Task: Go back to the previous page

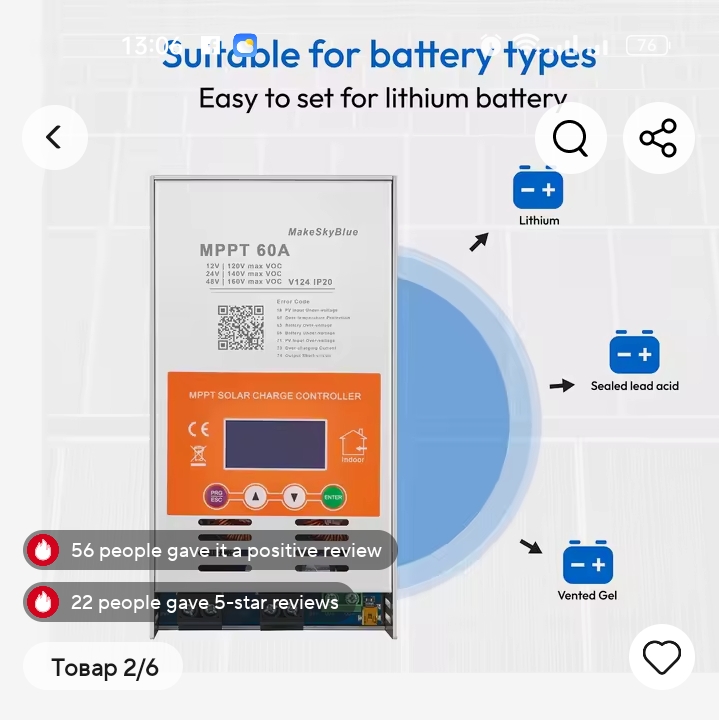Action: pos(54,137)
